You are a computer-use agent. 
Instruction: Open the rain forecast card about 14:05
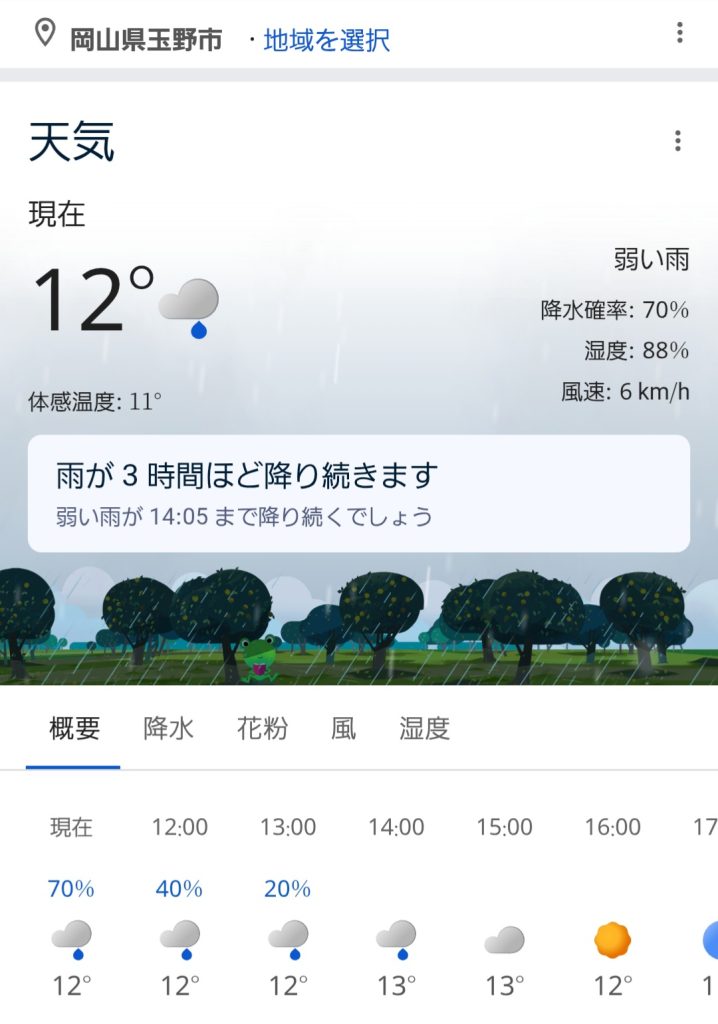pos(358,493)
